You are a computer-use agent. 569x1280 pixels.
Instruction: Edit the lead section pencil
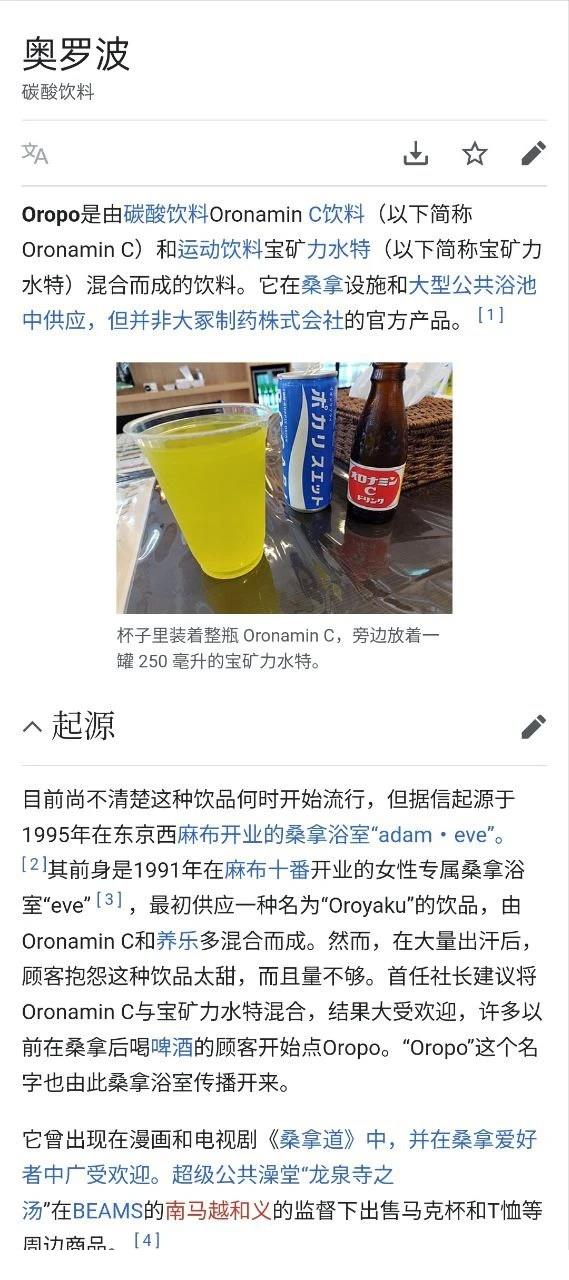coord(534,153)
